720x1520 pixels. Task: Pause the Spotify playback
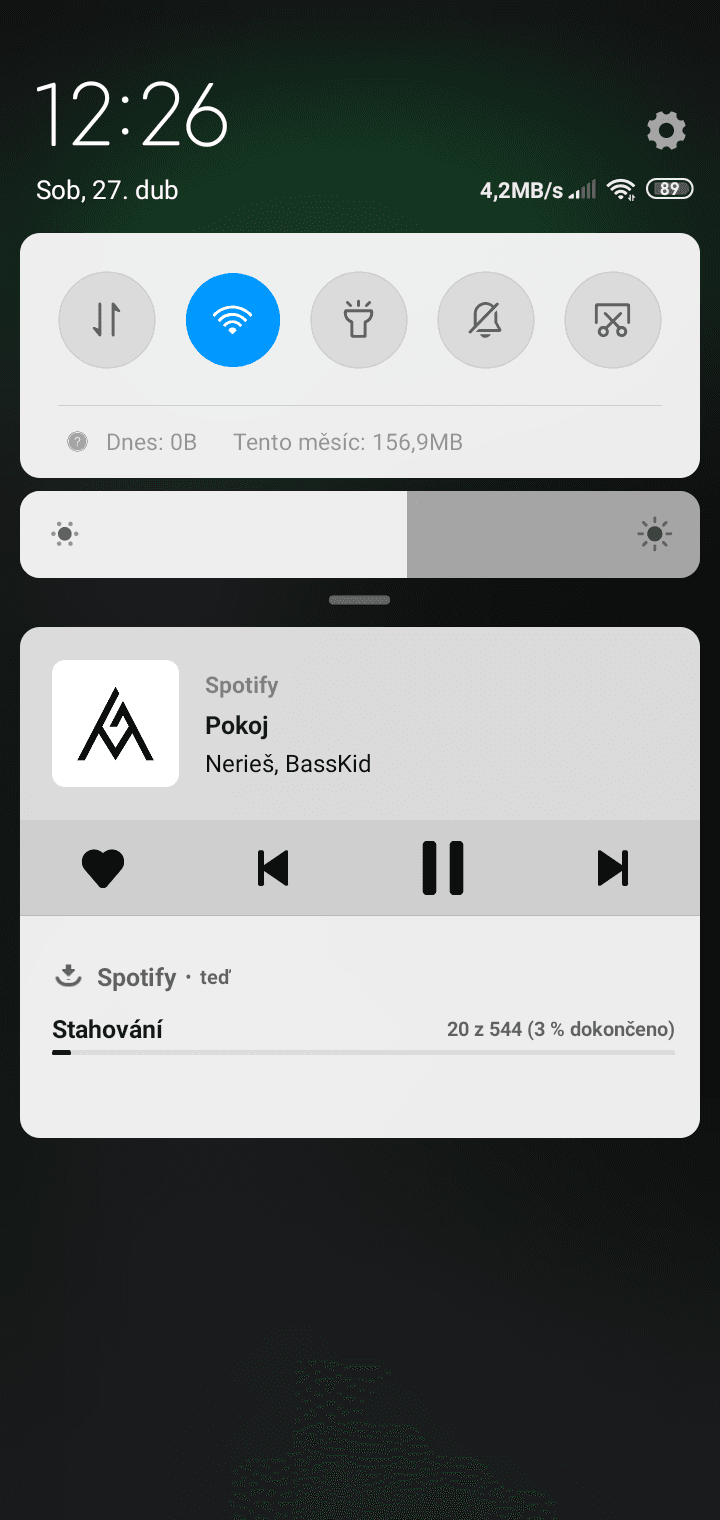tap(443, 868)
